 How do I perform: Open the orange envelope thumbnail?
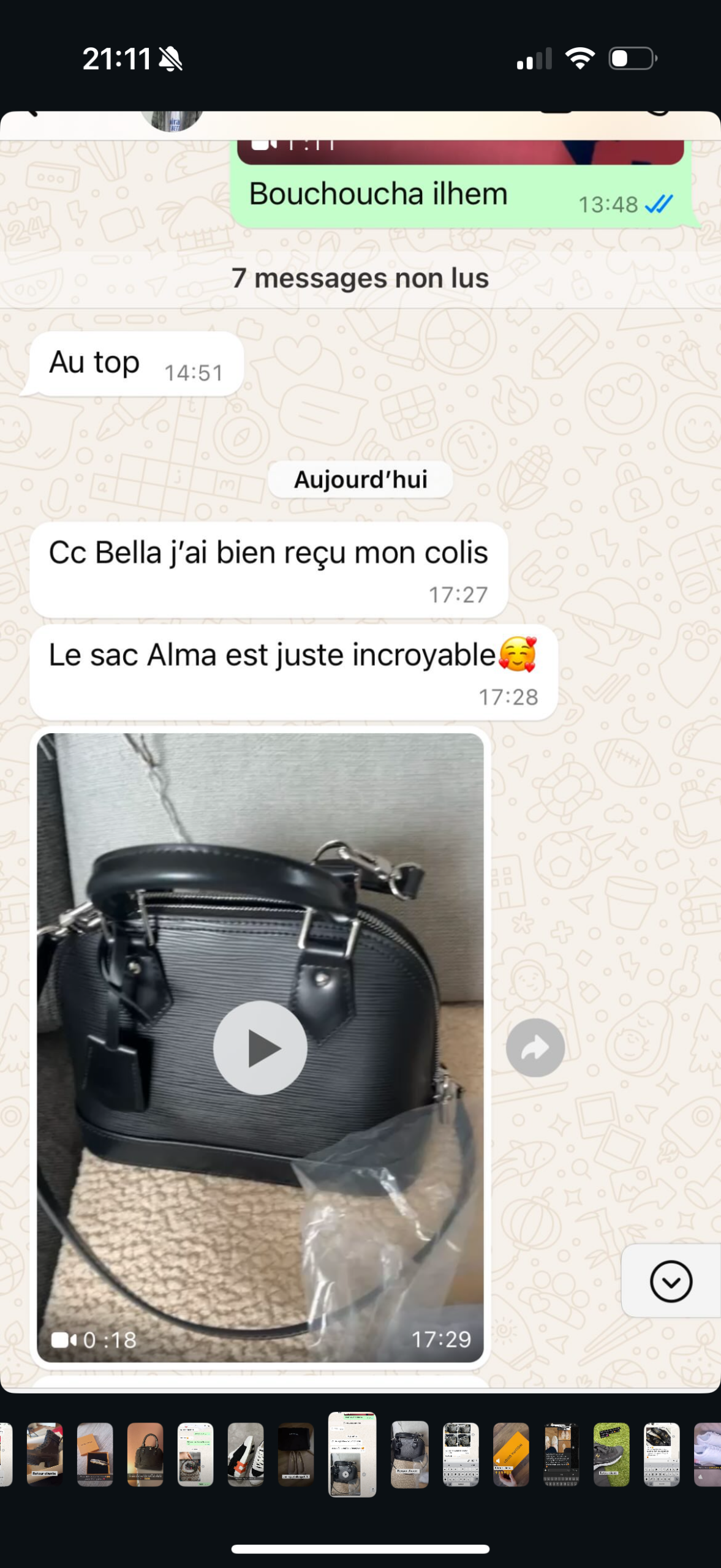click(x=510, y=1453)
